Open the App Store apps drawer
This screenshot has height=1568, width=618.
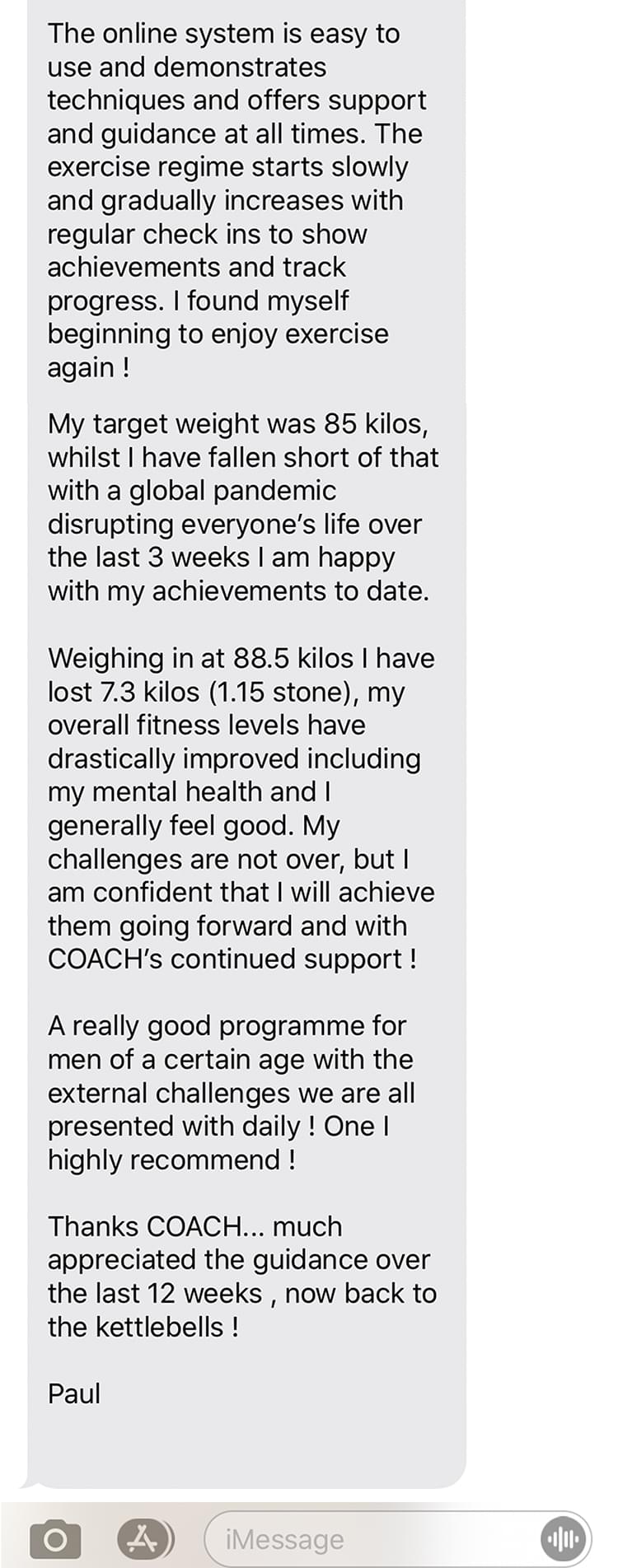[145, 1538]
